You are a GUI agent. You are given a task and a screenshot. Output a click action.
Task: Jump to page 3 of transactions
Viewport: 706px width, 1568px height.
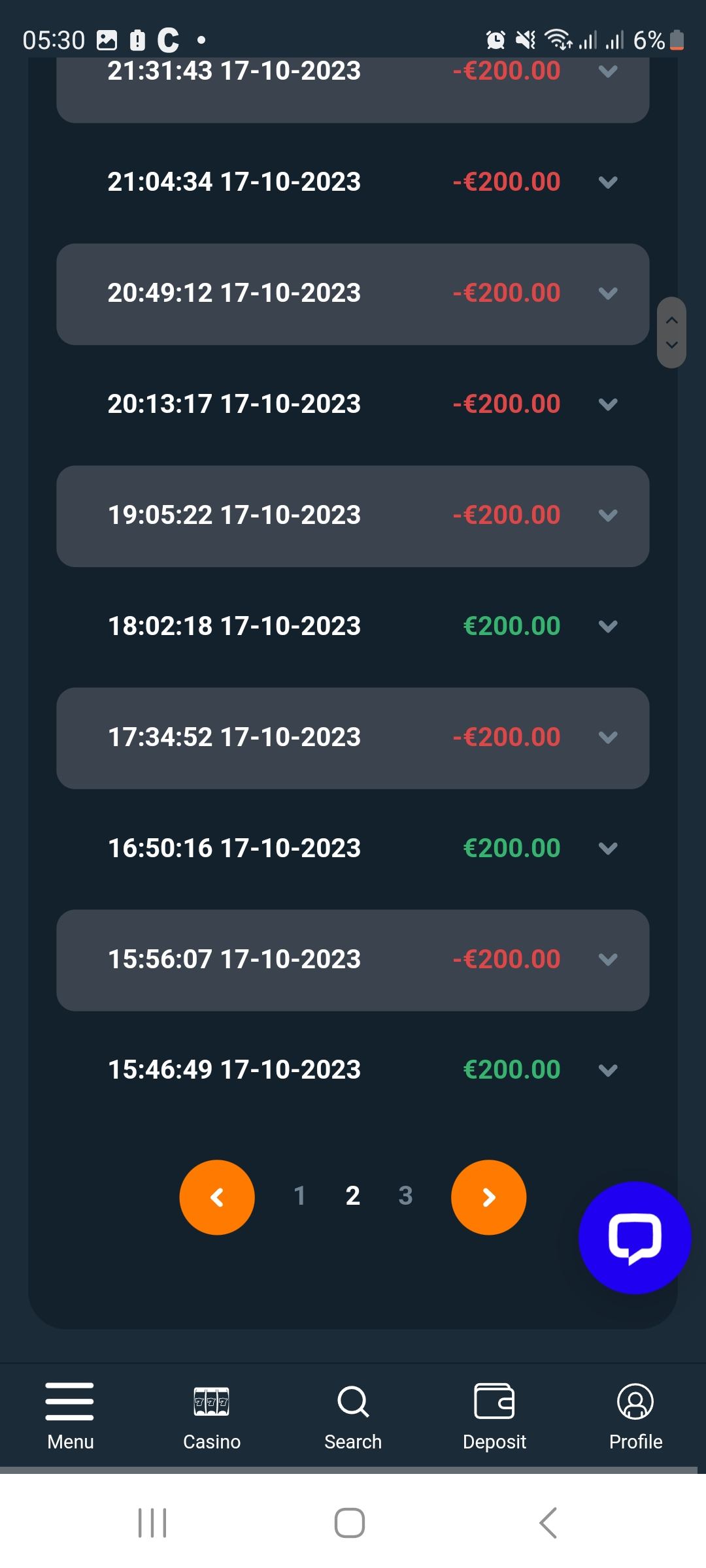[405, 1196]
